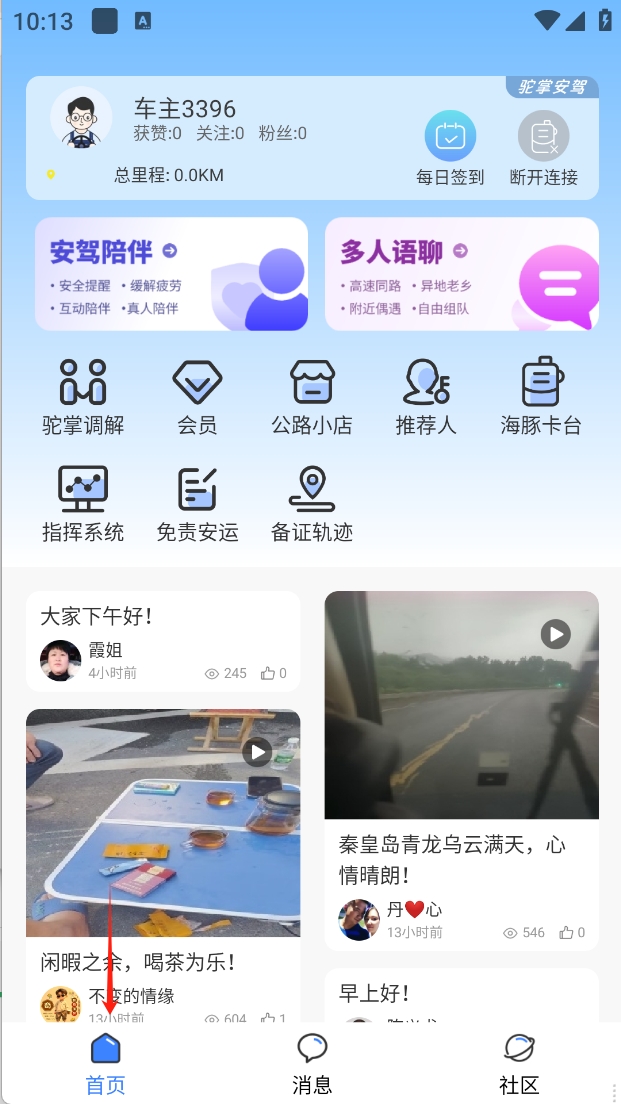Select the 首页 home tab

[105, 1064]
